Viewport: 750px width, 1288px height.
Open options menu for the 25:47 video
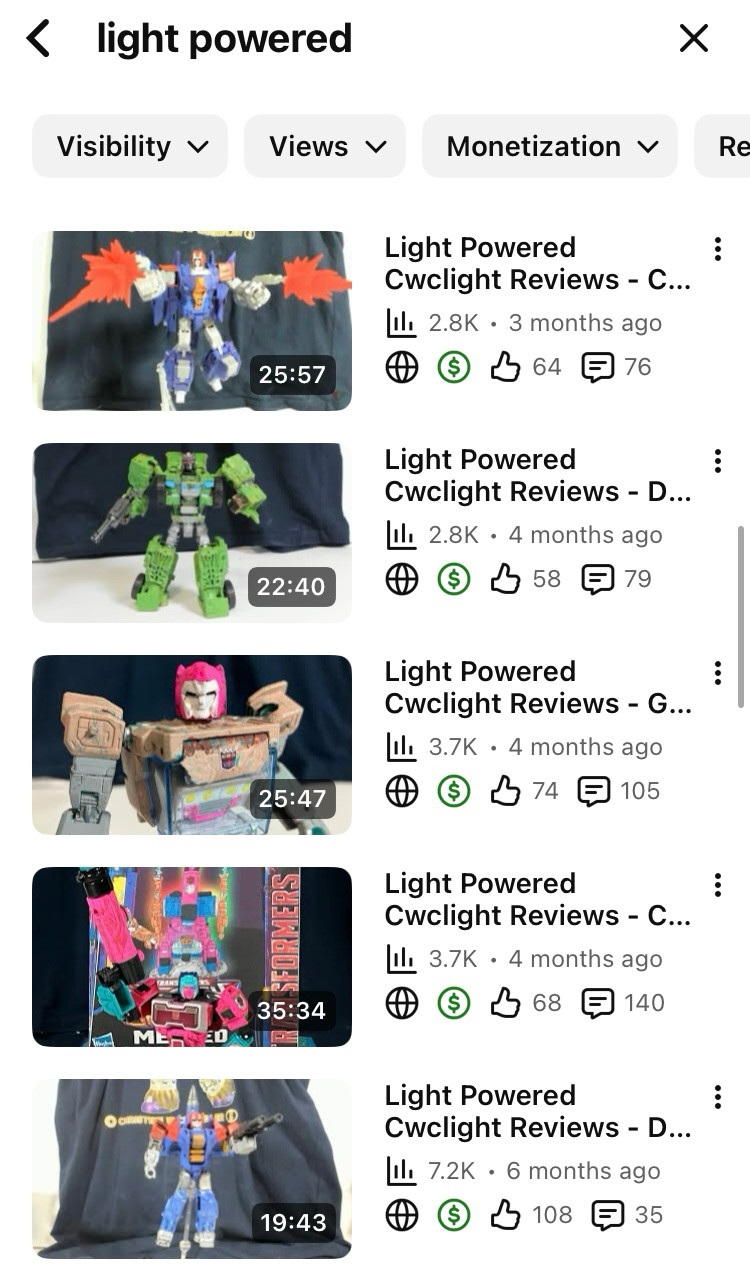tap(717, 673)
